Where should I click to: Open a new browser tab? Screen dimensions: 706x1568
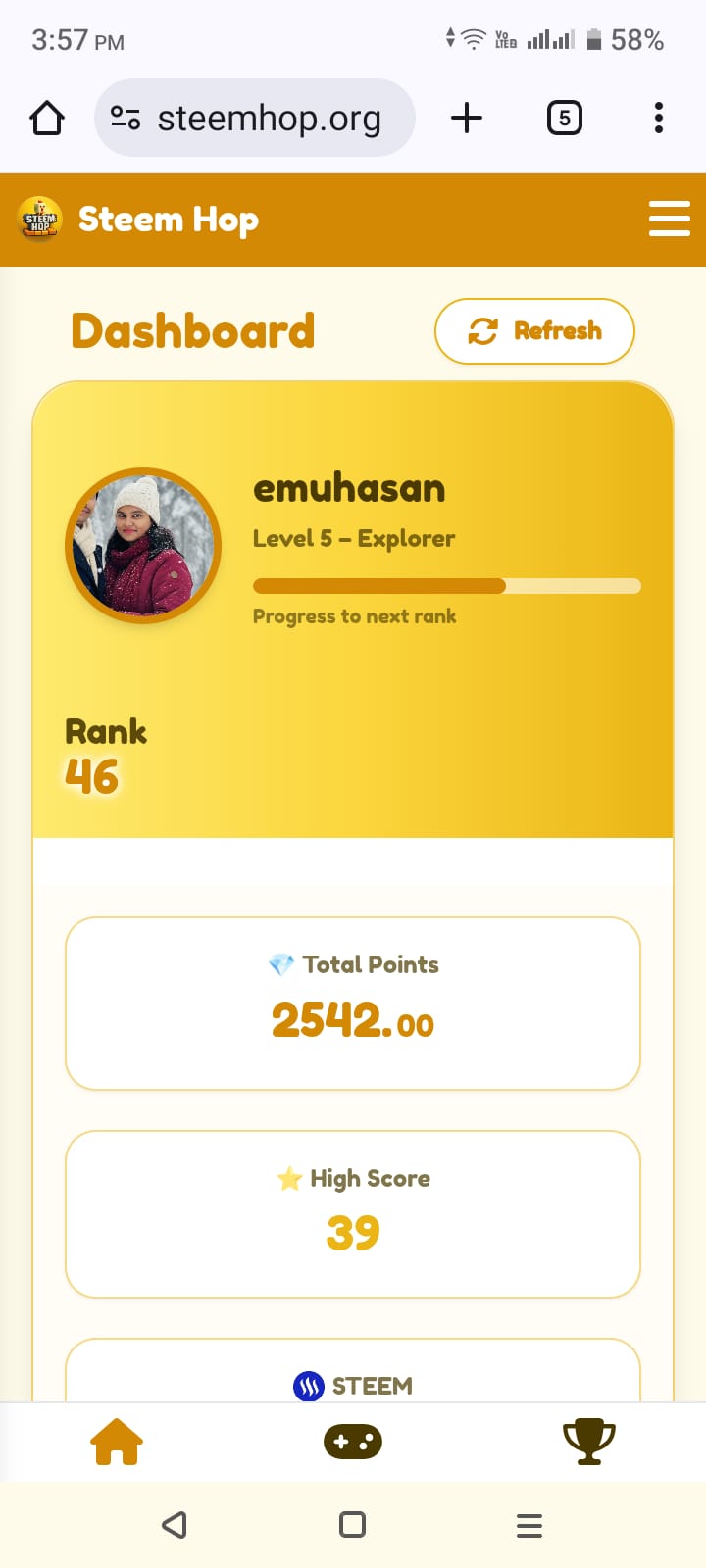tap(467, 119)
